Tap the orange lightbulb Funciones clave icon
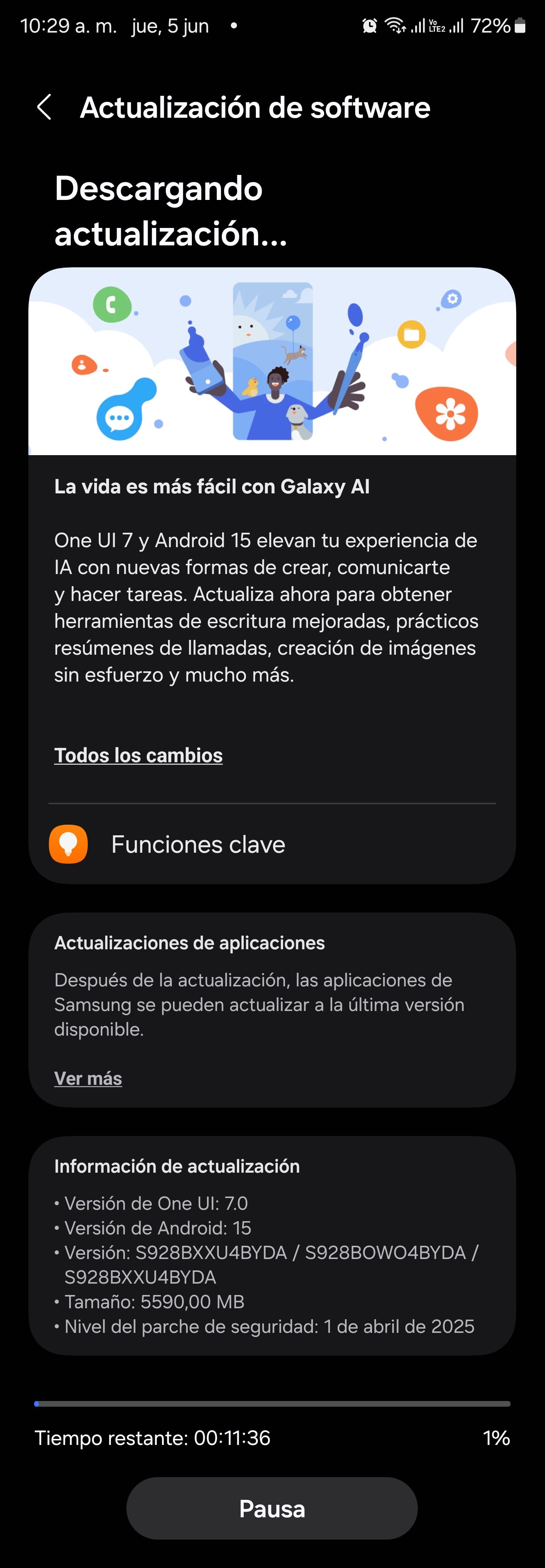 (x=69, y=844)
